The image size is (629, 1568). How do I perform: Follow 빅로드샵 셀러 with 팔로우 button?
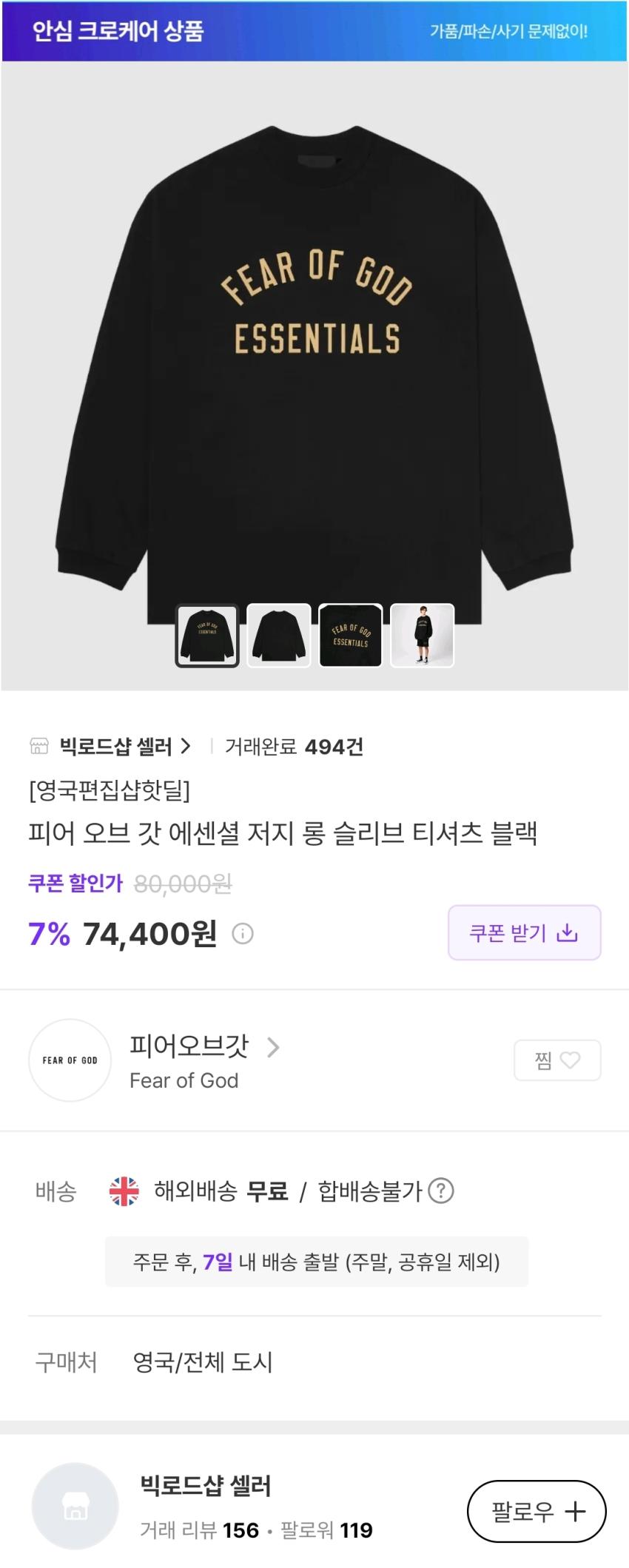(x=536, y=1511)
